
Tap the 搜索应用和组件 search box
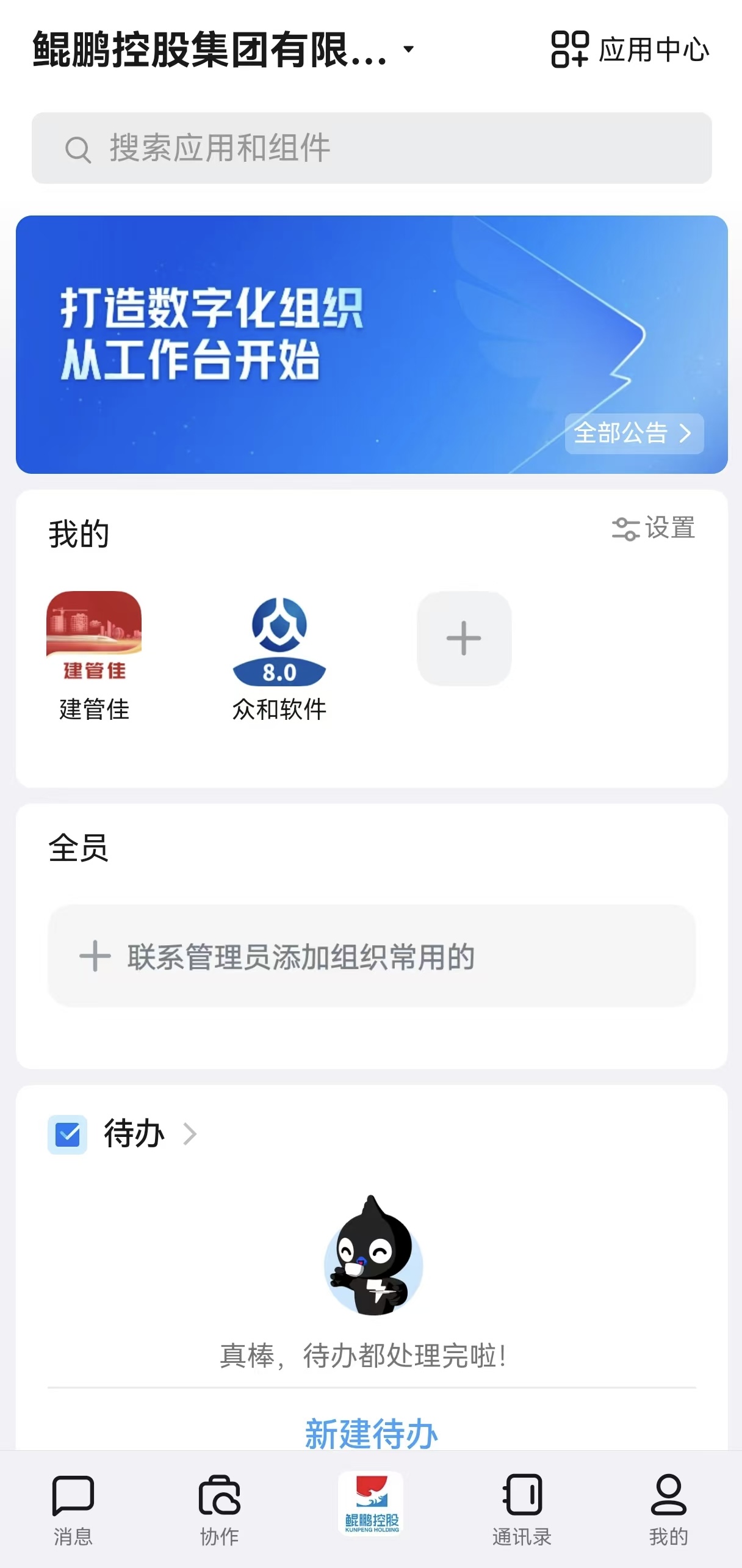point(371,148)
